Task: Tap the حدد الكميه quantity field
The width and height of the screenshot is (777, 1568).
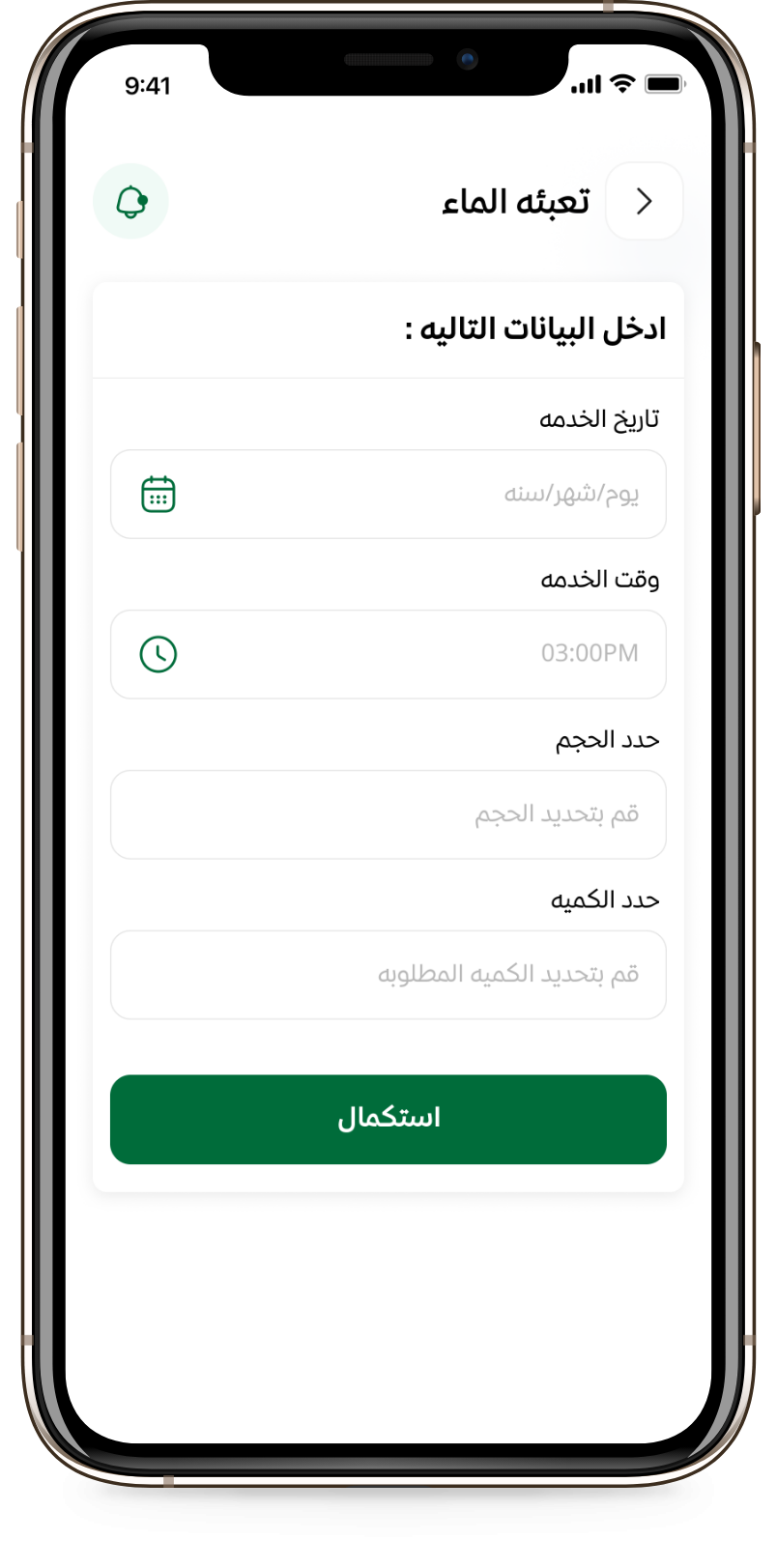Action: (388, 975)
